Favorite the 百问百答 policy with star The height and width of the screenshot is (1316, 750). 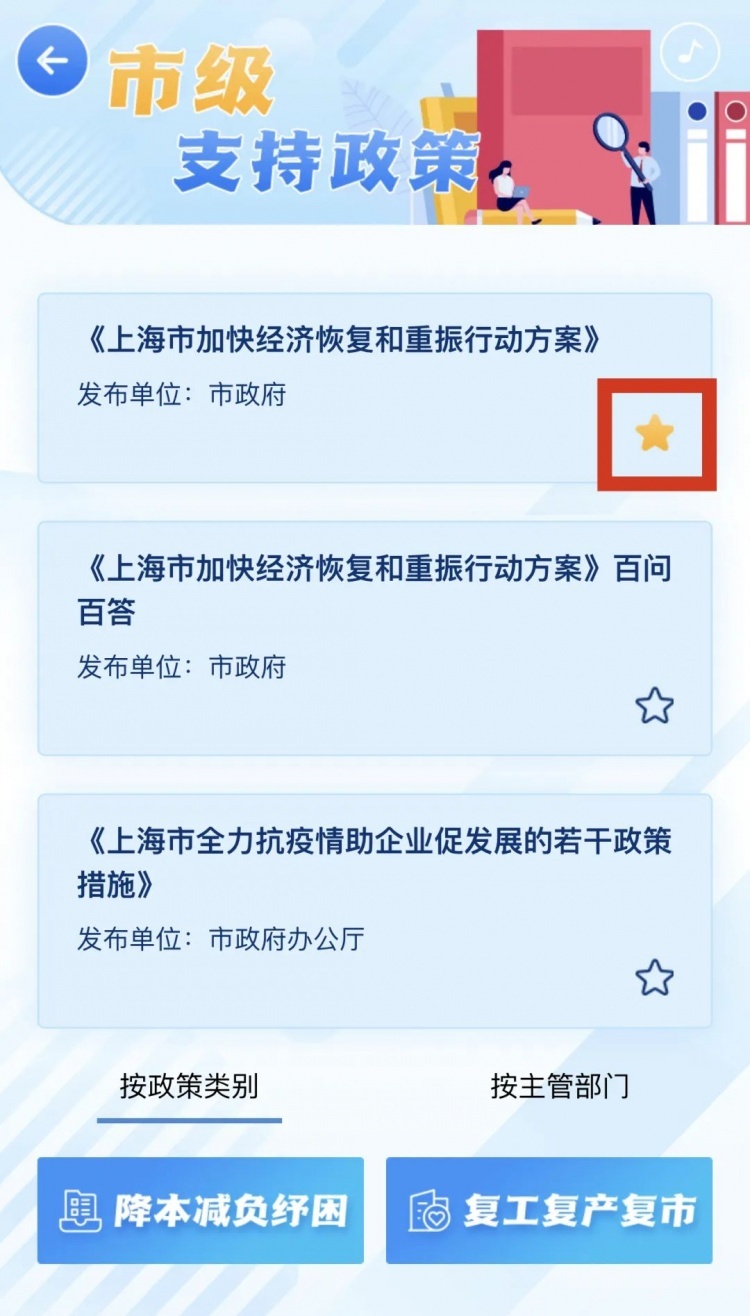655,707
